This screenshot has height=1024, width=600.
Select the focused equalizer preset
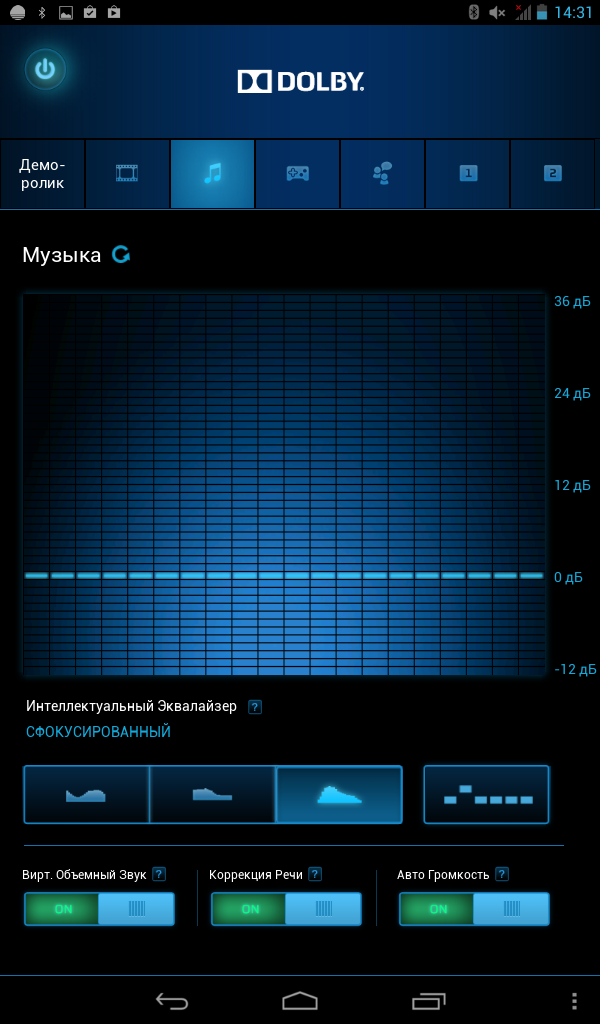[x=339, y=795]
